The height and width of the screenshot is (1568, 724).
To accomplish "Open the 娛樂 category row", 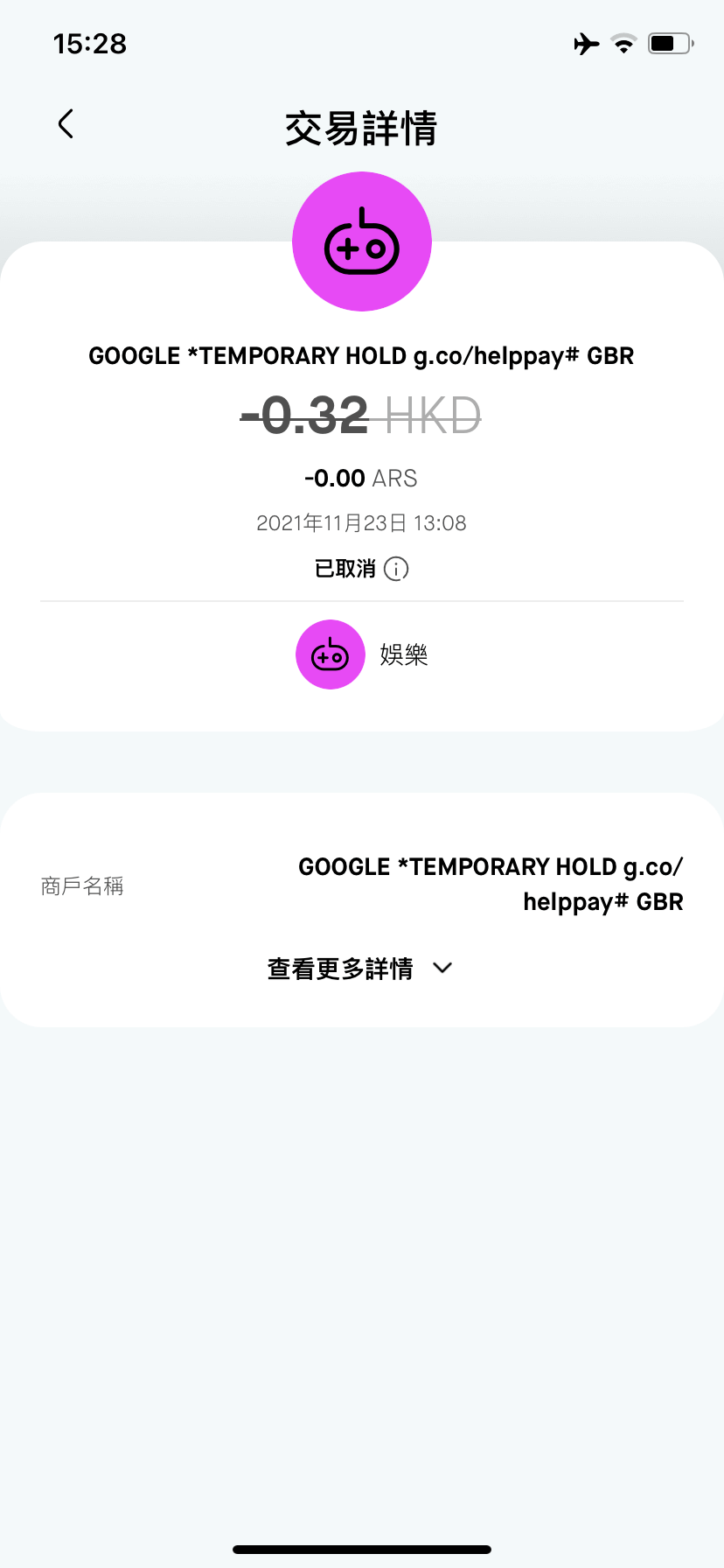I will (362, 654).
